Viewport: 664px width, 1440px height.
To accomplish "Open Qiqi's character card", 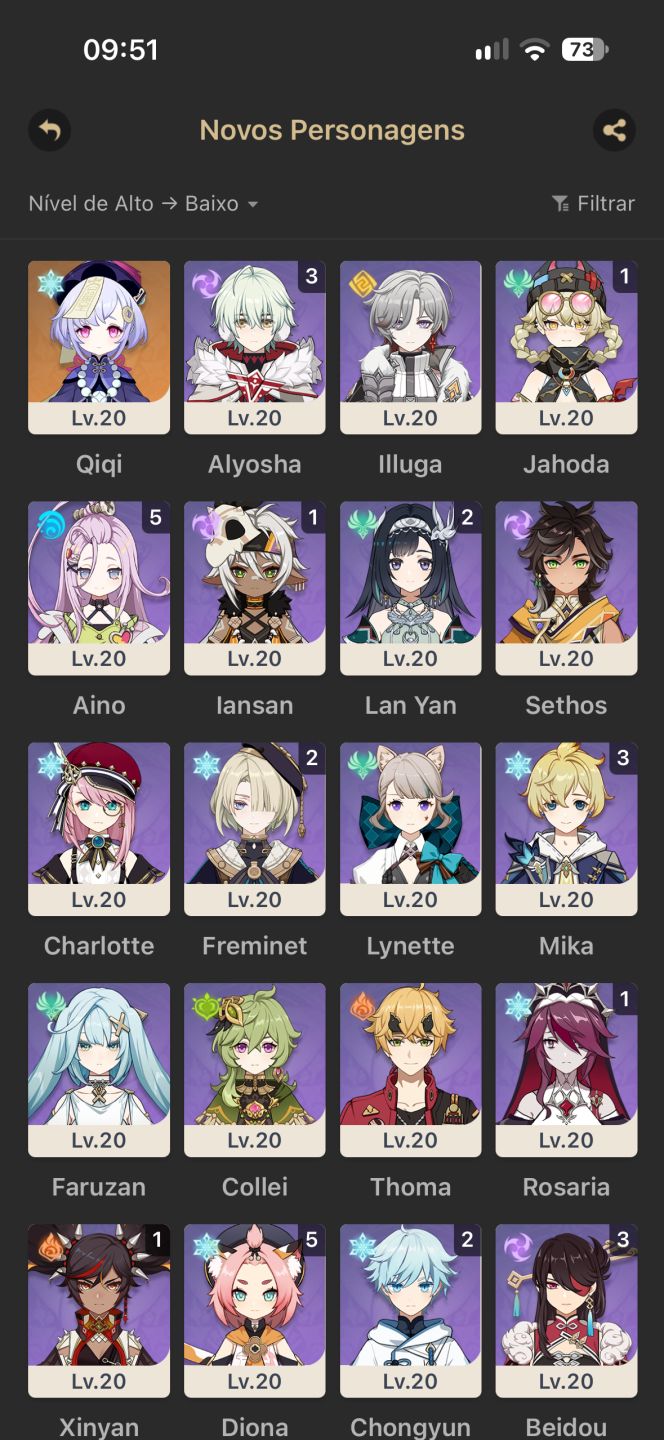I will 99,348.
